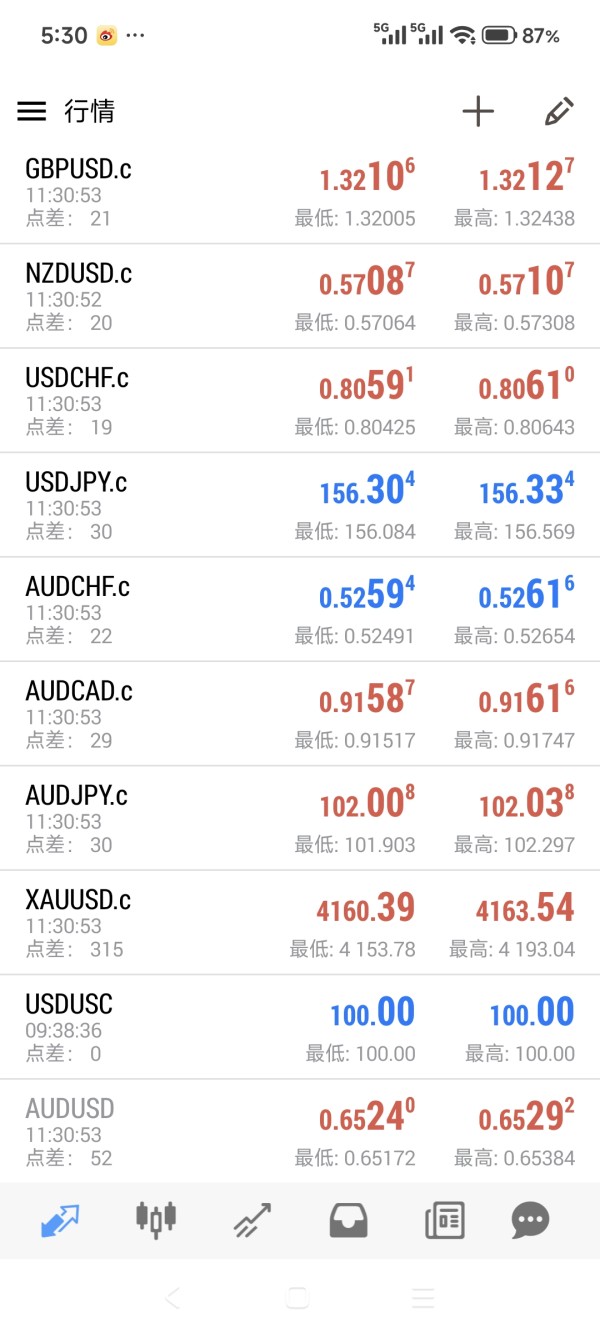Open the chat messages tab

pos(530,1220)
